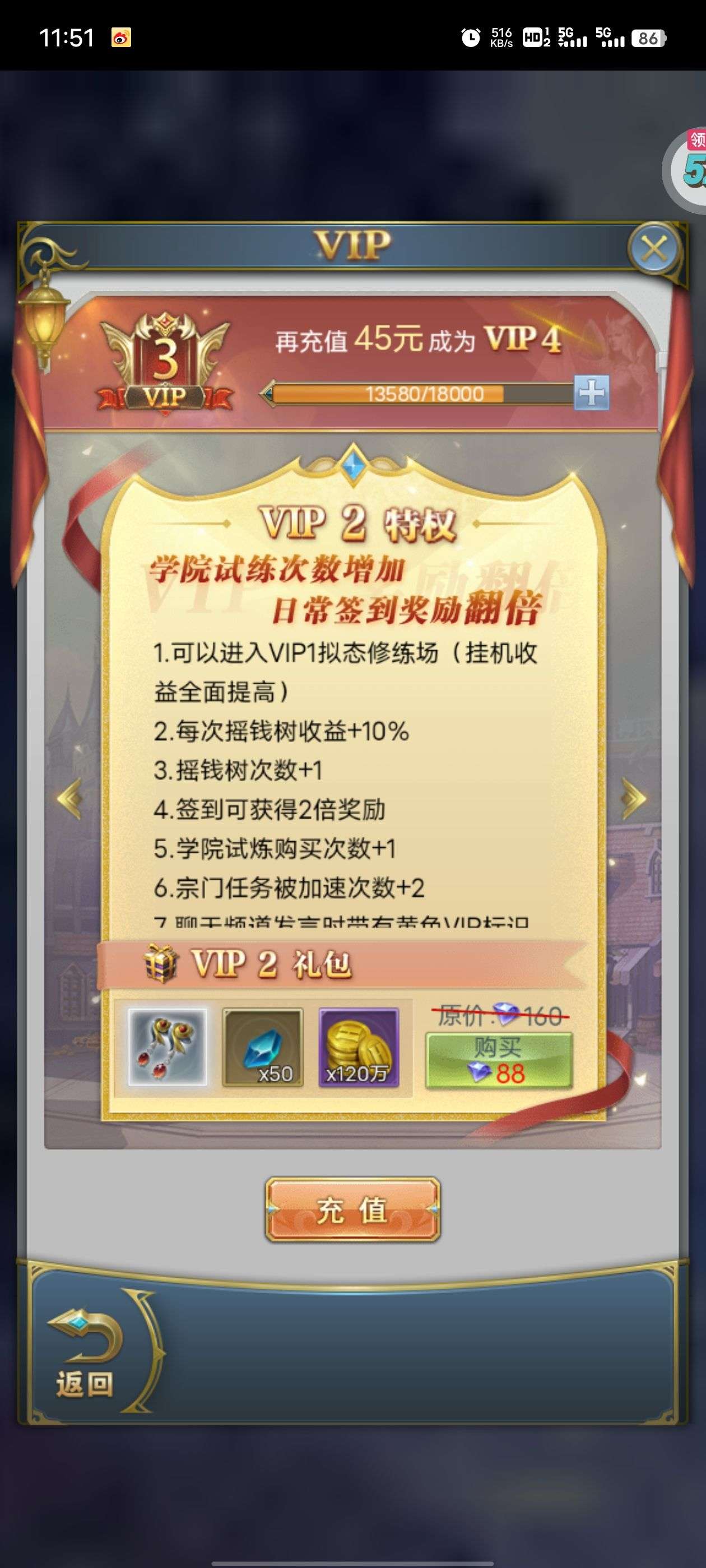
Task: View the x120万 gold coins reward
Action: pos(359,1047)
